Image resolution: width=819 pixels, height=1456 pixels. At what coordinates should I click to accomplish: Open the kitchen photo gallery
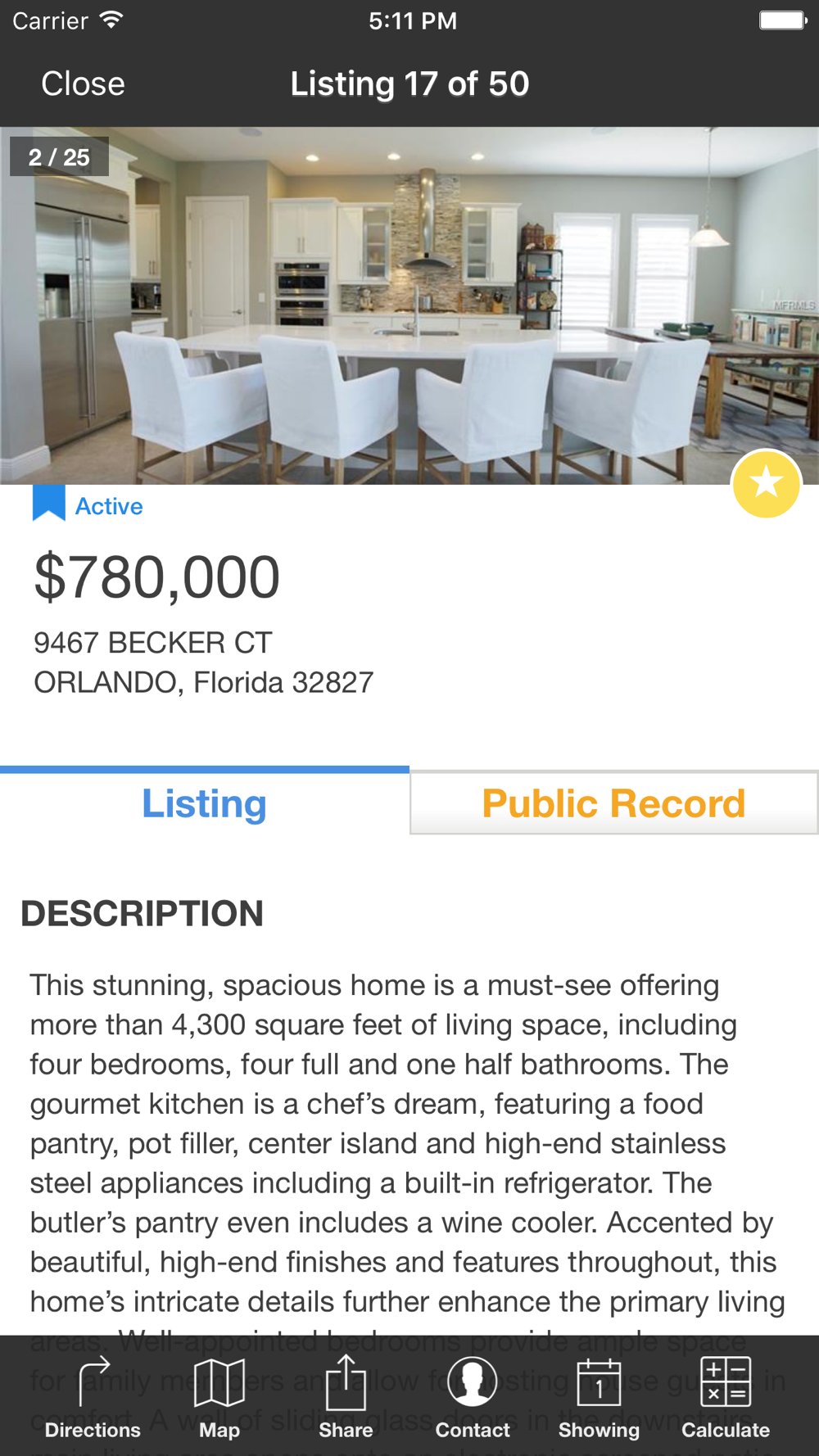(409, 305)
